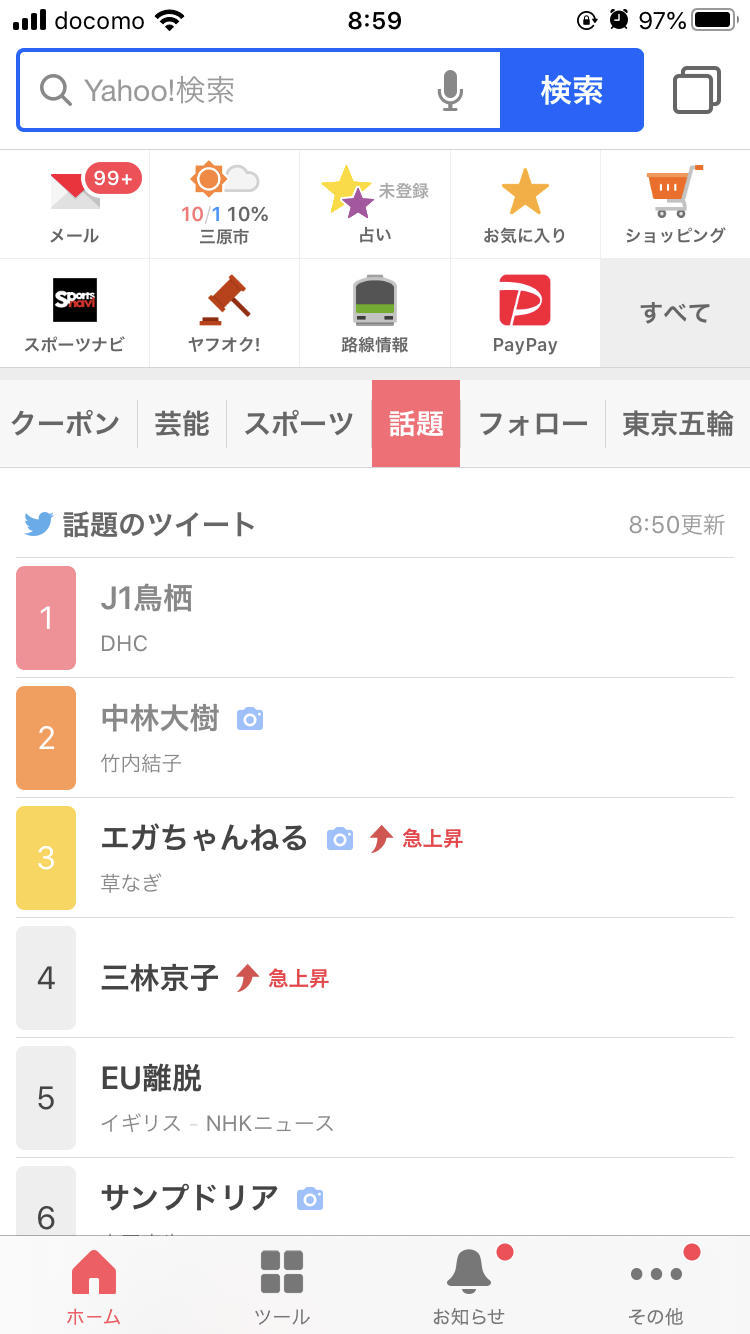Check the 三原市 weather shortcut

(x=225, y=205)
